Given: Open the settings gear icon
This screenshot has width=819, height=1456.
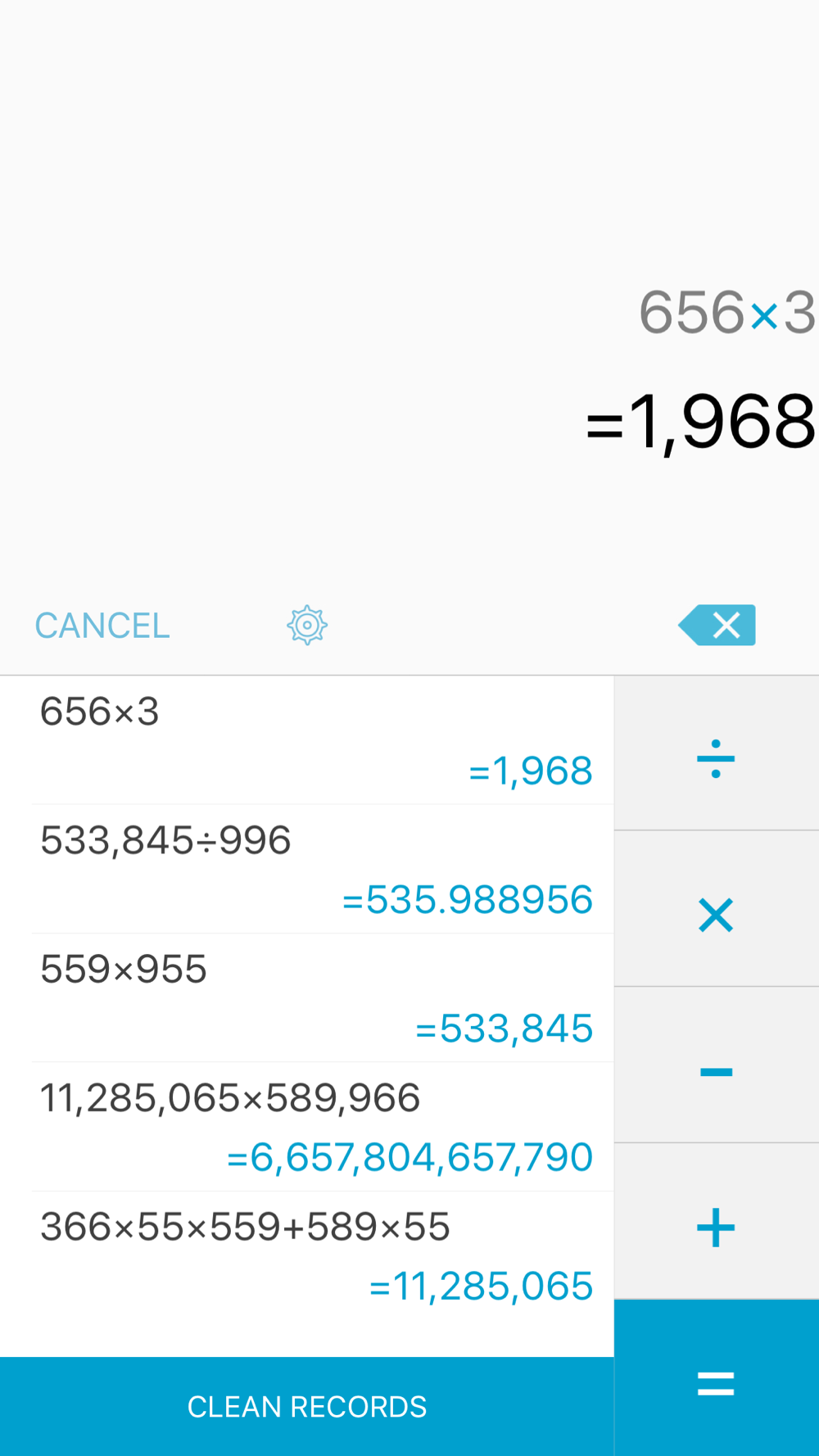Looking at the screenshot, I should (x=307, y=626).
